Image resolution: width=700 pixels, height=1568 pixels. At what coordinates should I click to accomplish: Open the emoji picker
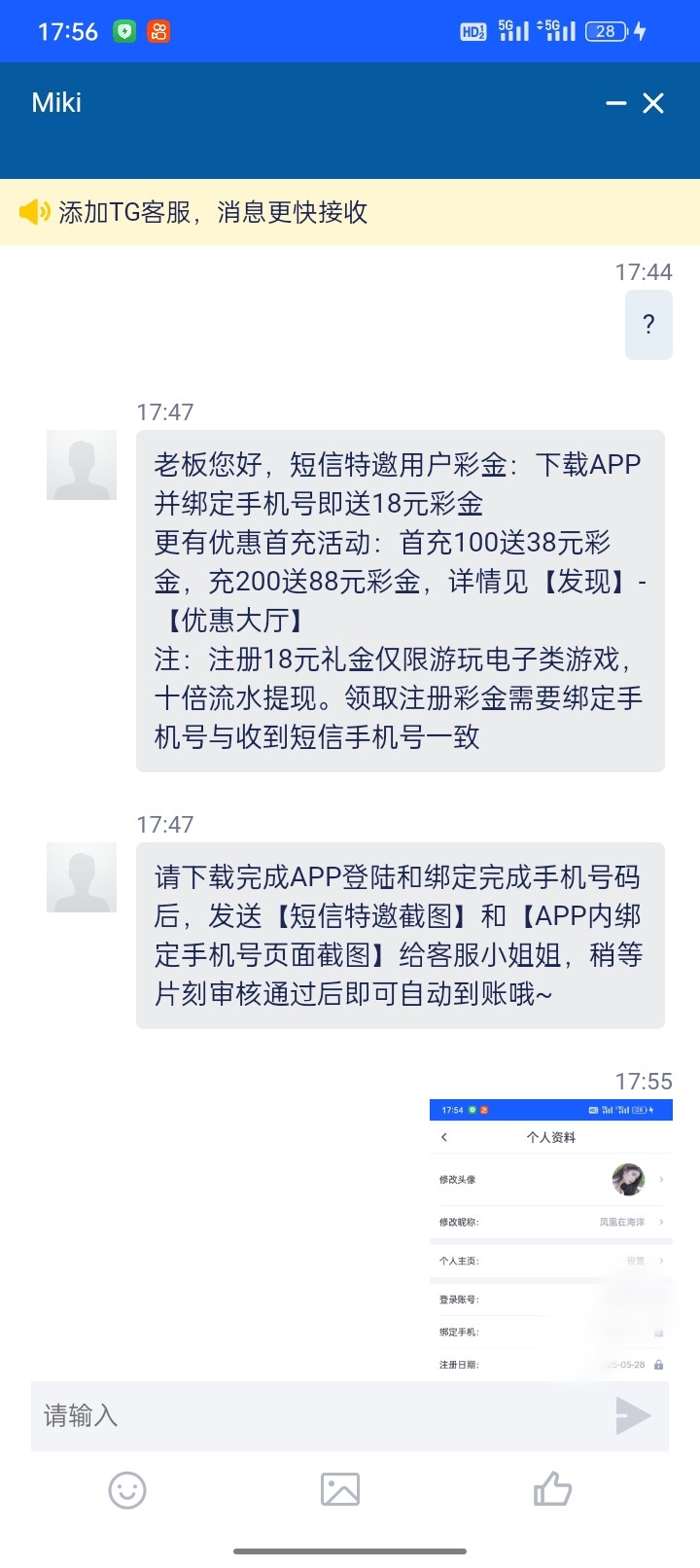[x=127, y=1489]
